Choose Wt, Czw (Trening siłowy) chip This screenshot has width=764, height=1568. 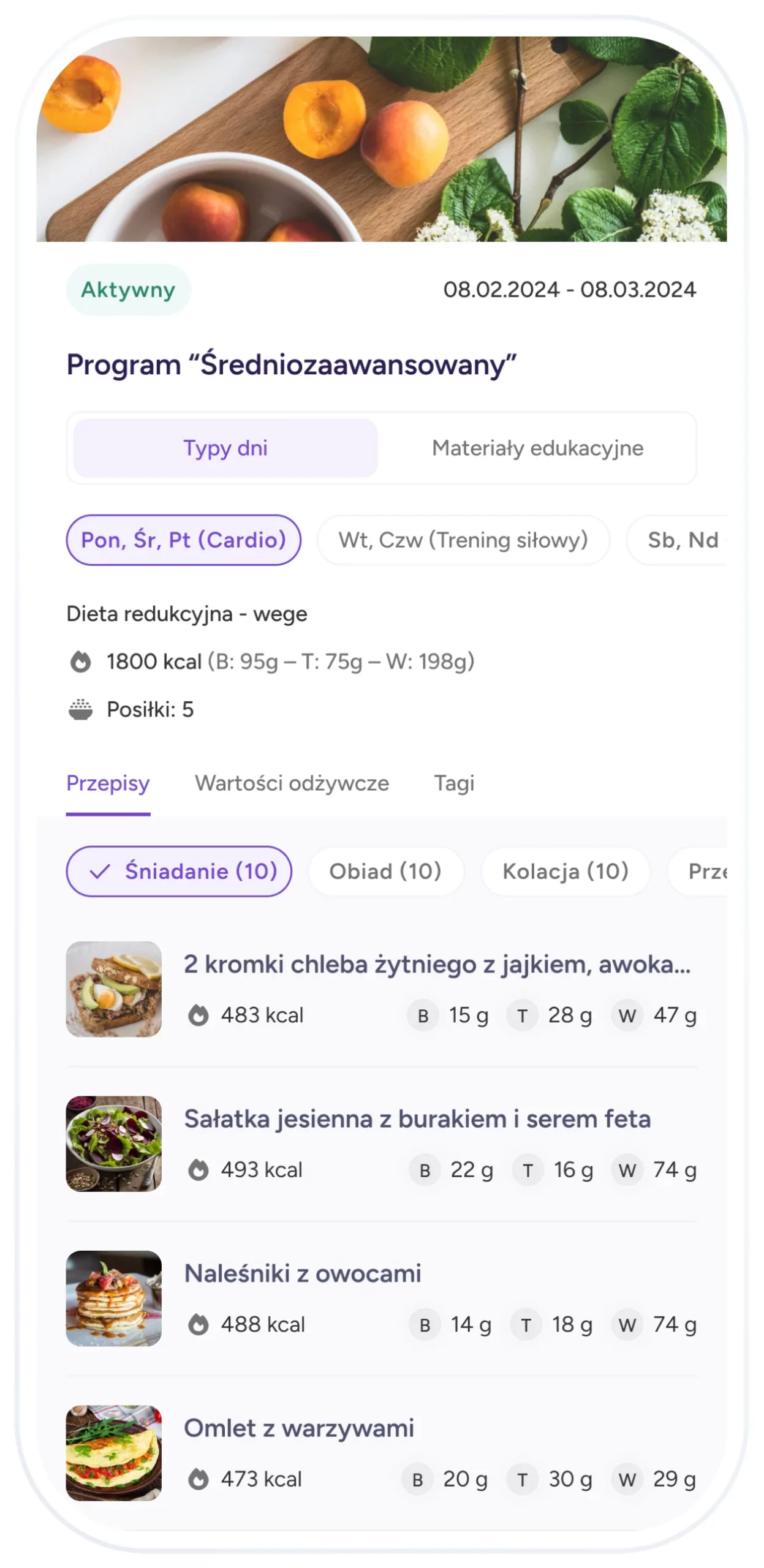pyautogui.click(x=463, y=540)
